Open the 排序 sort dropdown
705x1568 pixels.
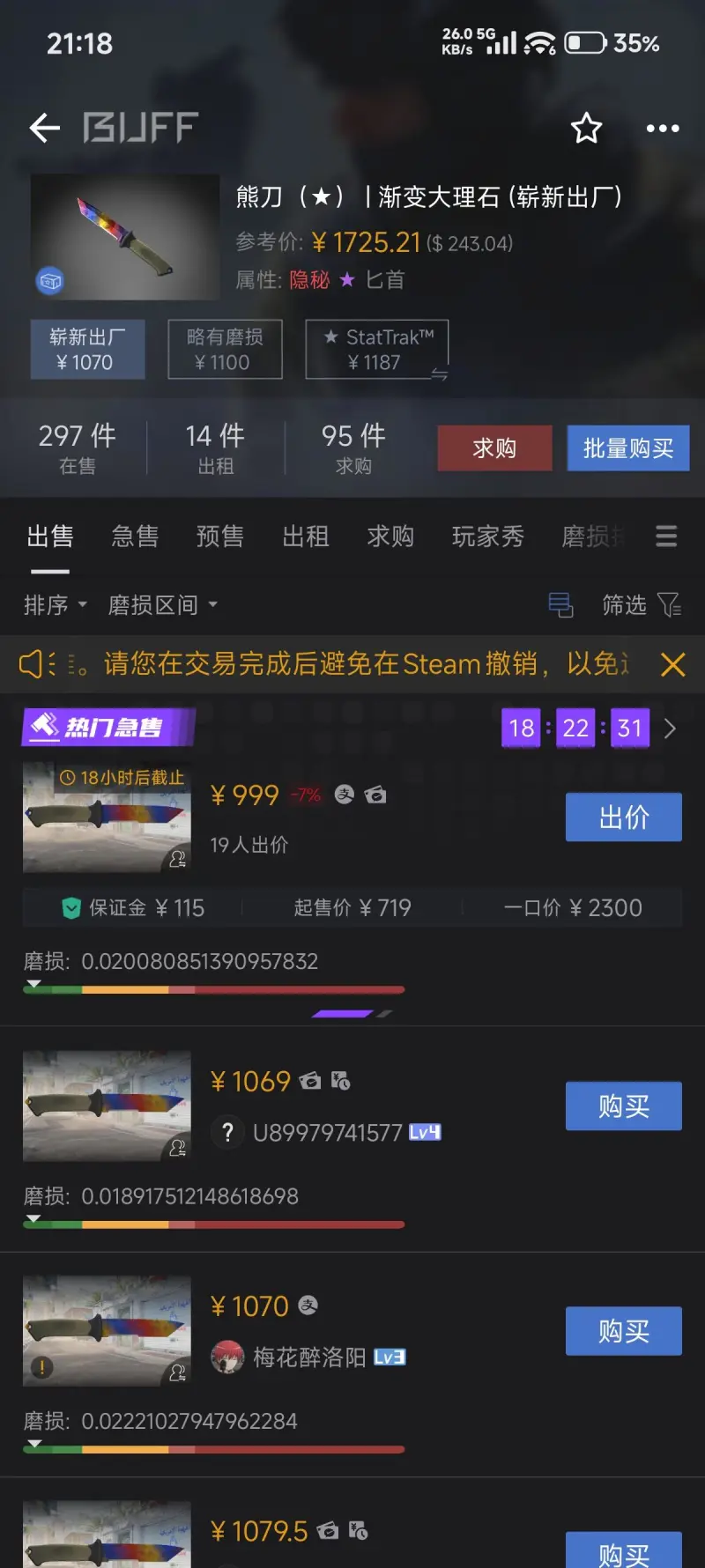click(x=55, y=605)
